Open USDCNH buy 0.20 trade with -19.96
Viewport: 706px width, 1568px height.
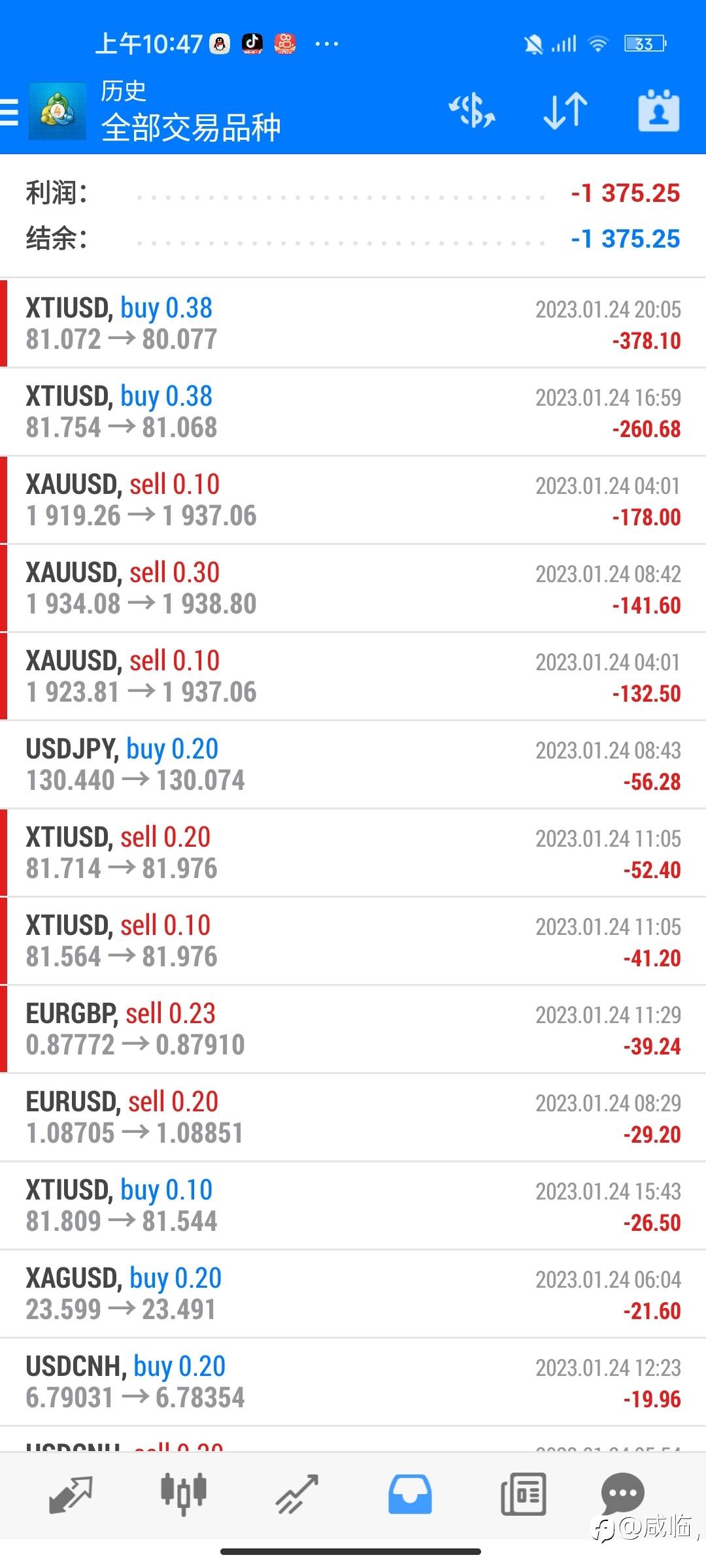pos(353,1382)
